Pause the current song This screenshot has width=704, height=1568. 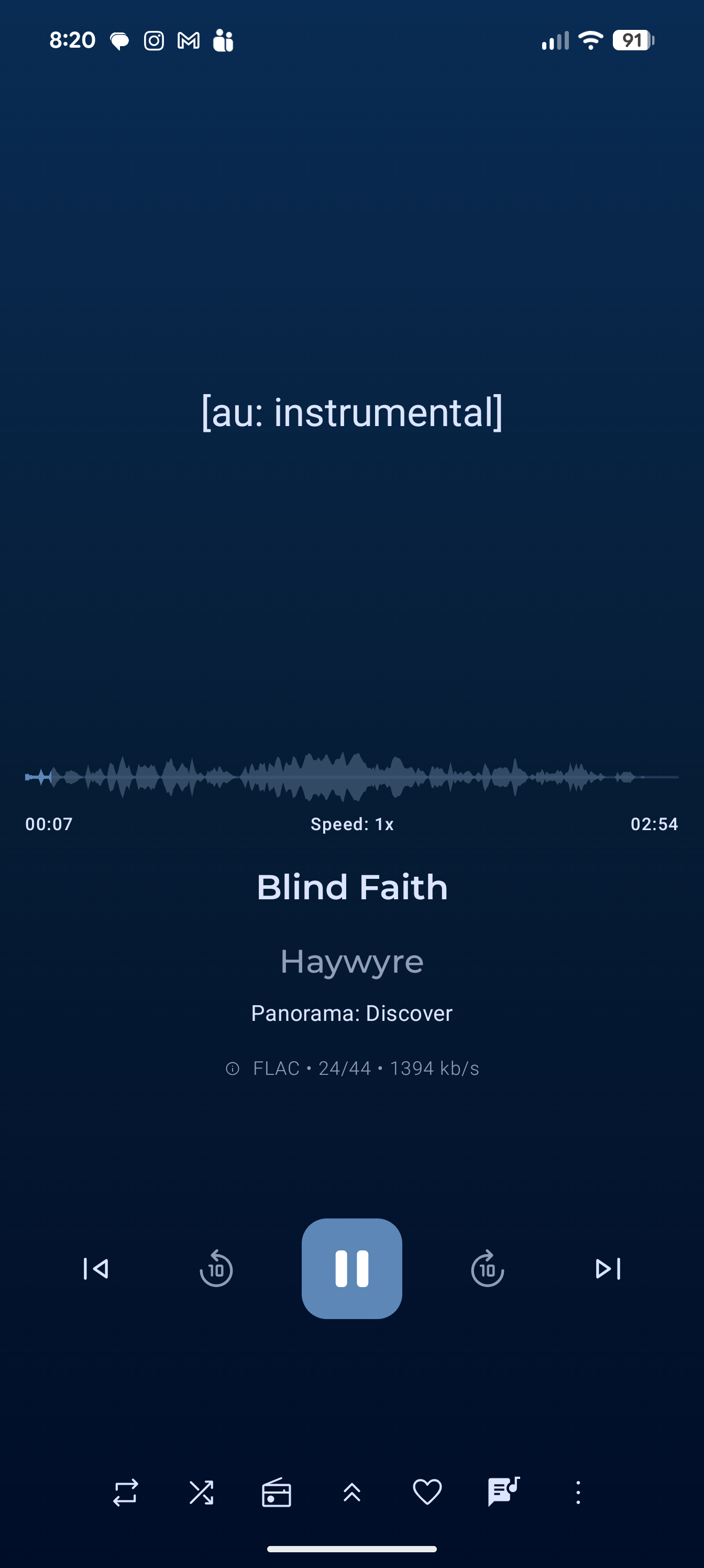point(351,1269)
